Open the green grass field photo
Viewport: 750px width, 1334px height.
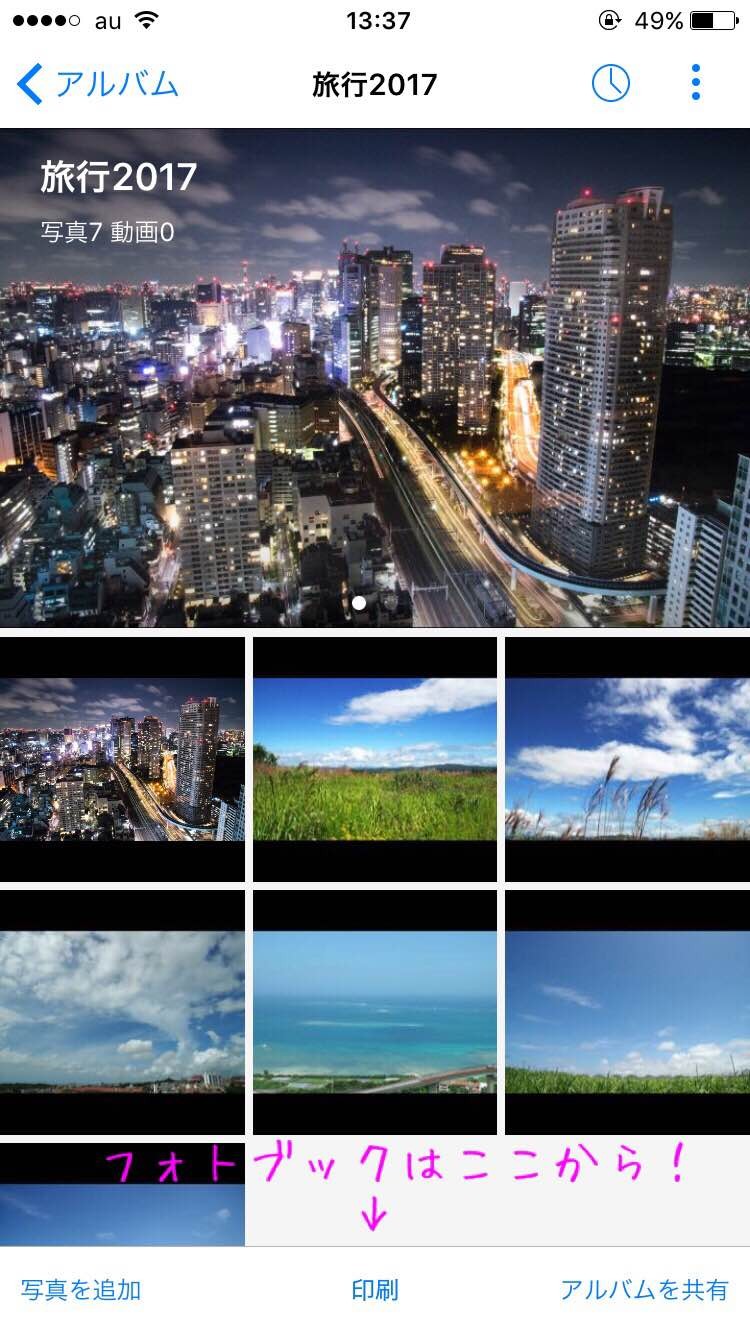375,760
